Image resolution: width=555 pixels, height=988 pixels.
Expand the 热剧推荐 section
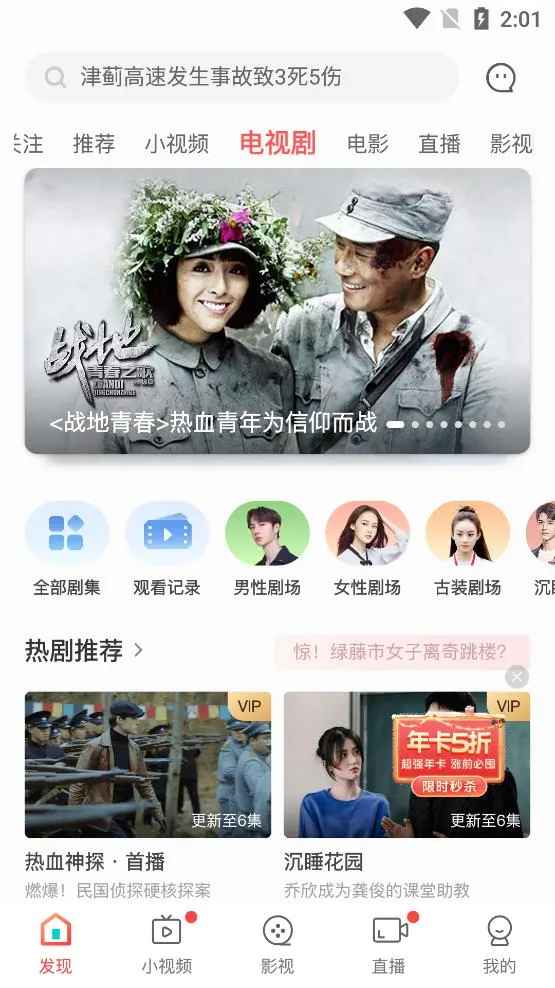pyautogui.click(x=84, y=650)
